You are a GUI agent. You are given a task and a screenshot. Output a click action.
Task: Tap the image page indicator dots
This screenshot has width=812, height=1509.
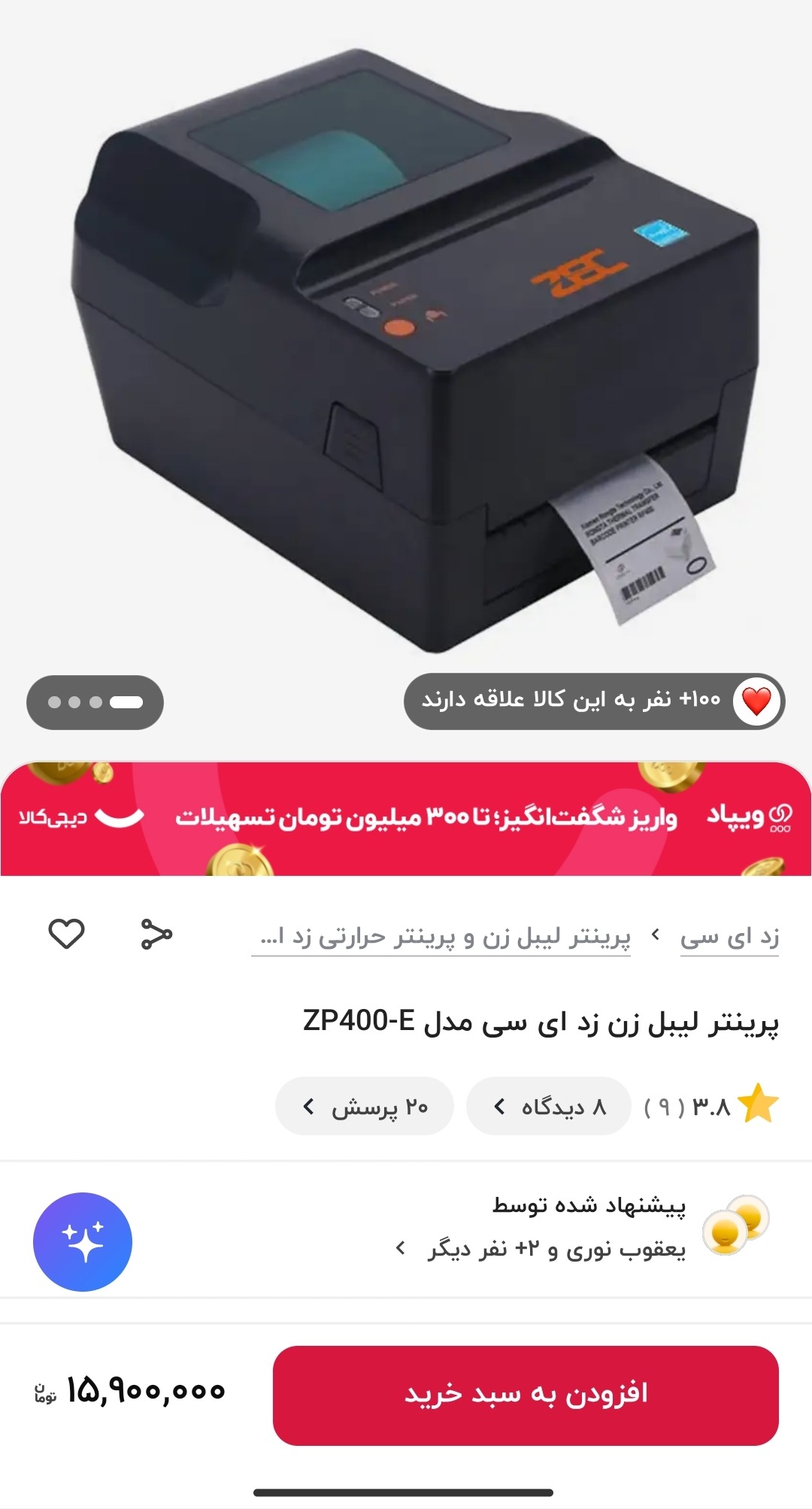(x=95, y=702)
